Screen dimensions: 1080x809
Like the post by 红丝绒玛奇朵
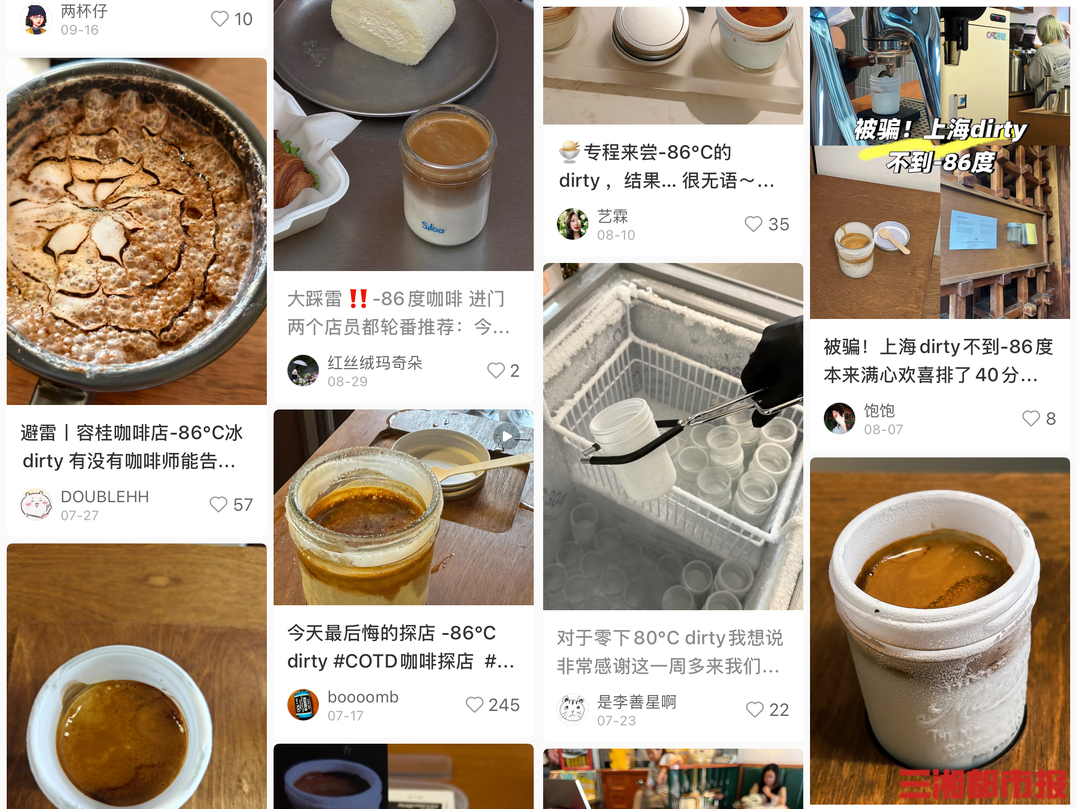tap(496, 371)
